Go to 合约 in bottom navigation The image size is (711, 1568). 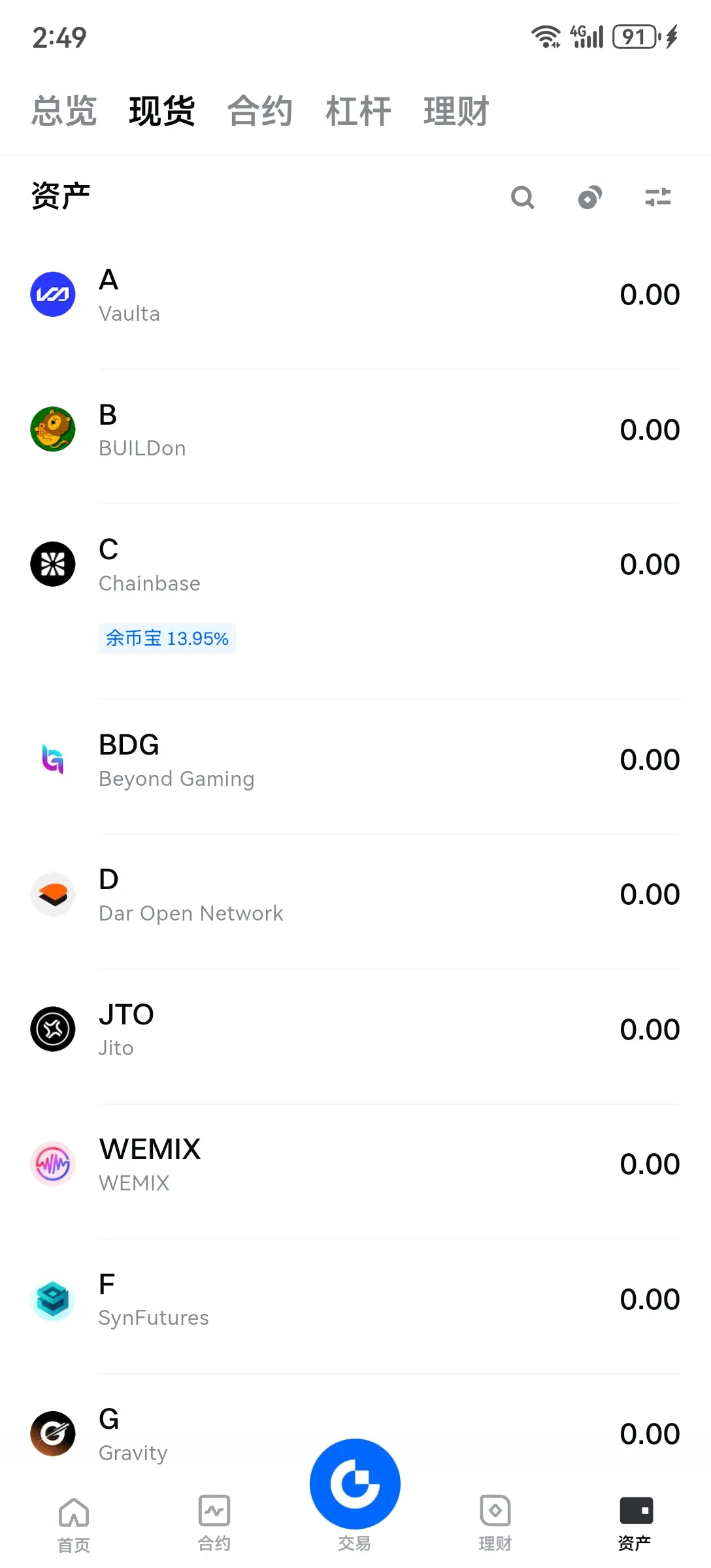(x=214, y=1524)
